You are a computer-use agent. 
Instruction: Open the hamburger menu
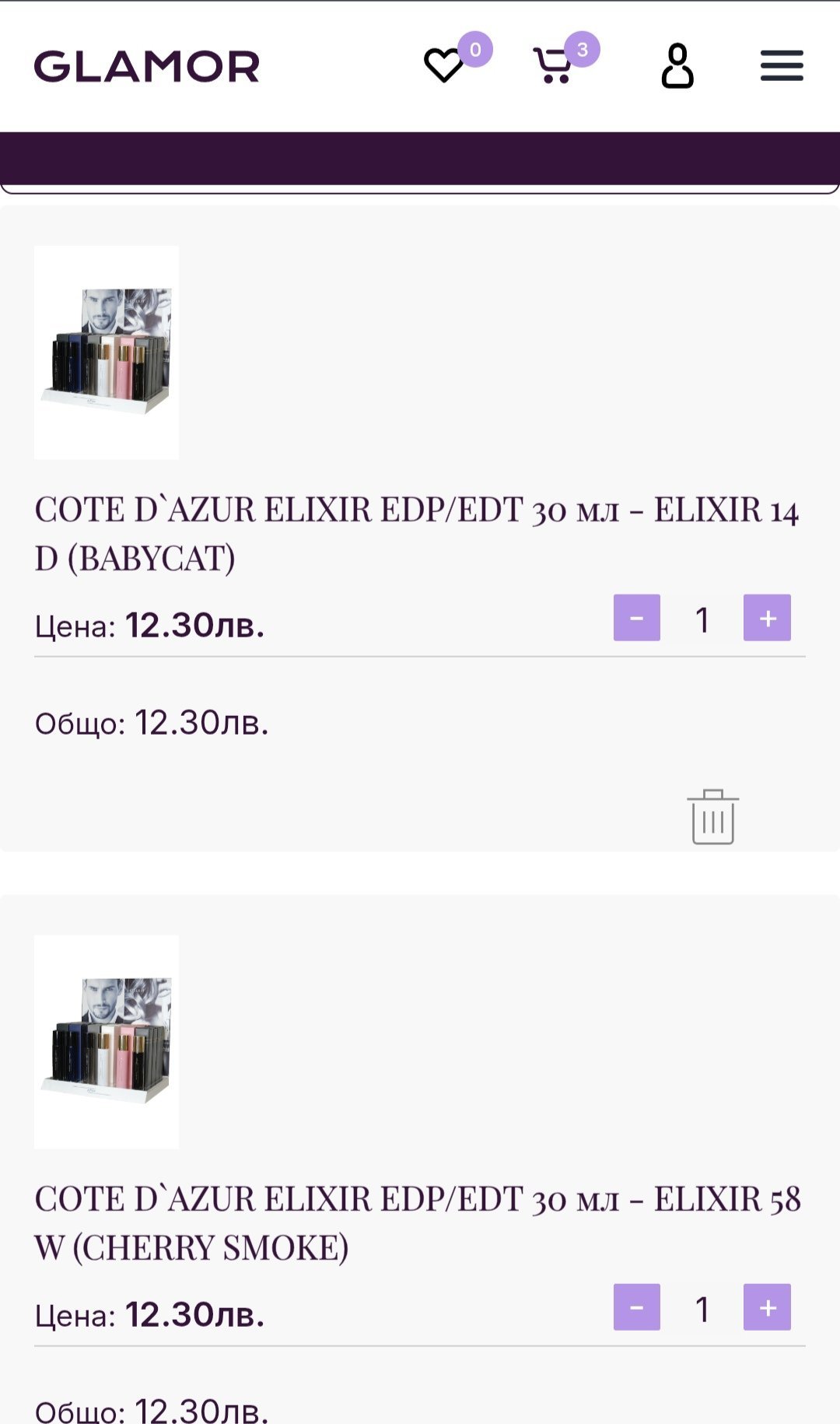pyautogui.click(x=782, y=66)
